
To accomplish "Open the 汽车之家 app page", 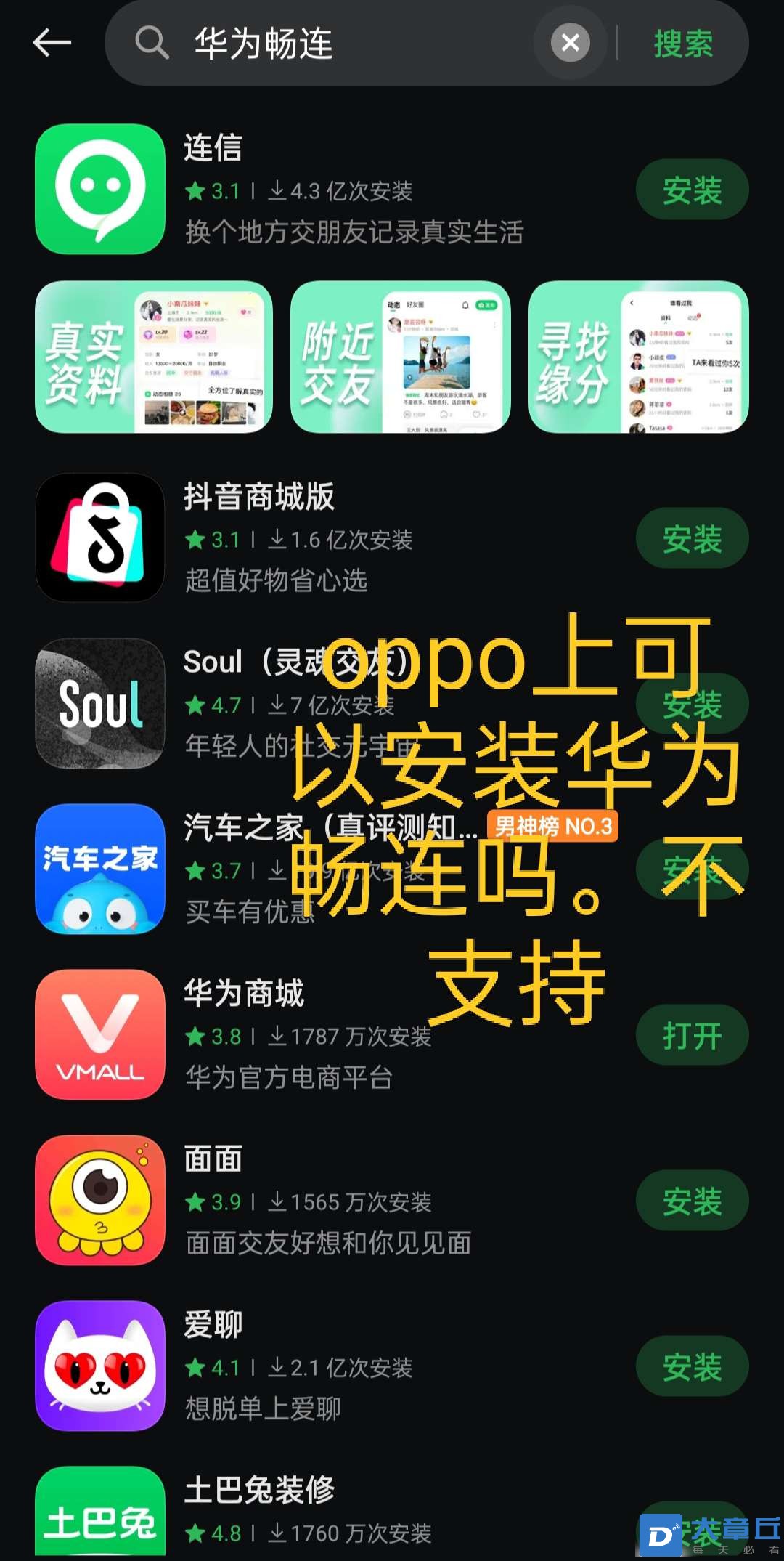I will [100, 869].
